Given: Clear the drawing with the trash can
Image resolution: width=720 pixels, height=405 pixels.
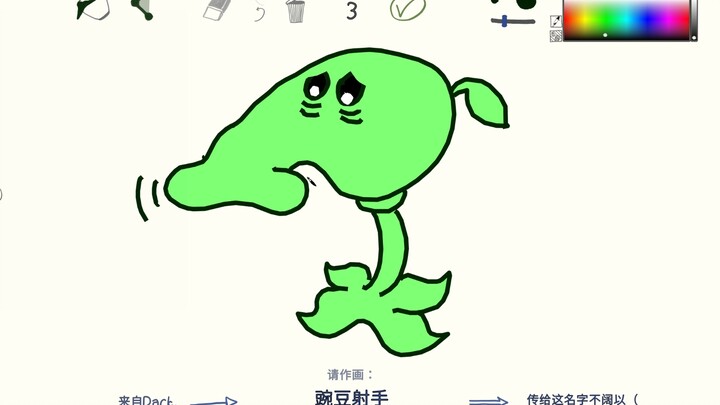Looking at the screenshot, I should point(295,11).
